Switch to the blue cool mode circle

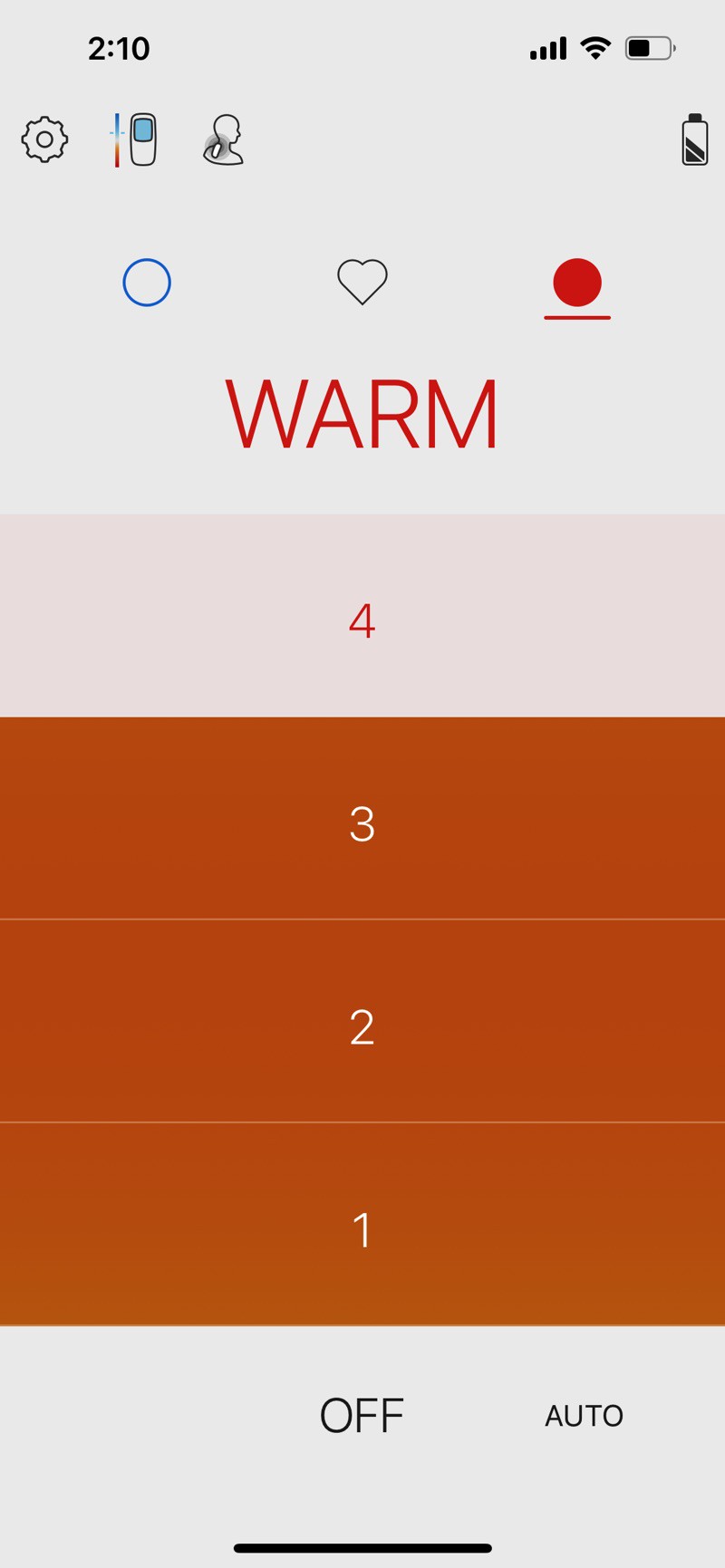click(x=147, y=283)
